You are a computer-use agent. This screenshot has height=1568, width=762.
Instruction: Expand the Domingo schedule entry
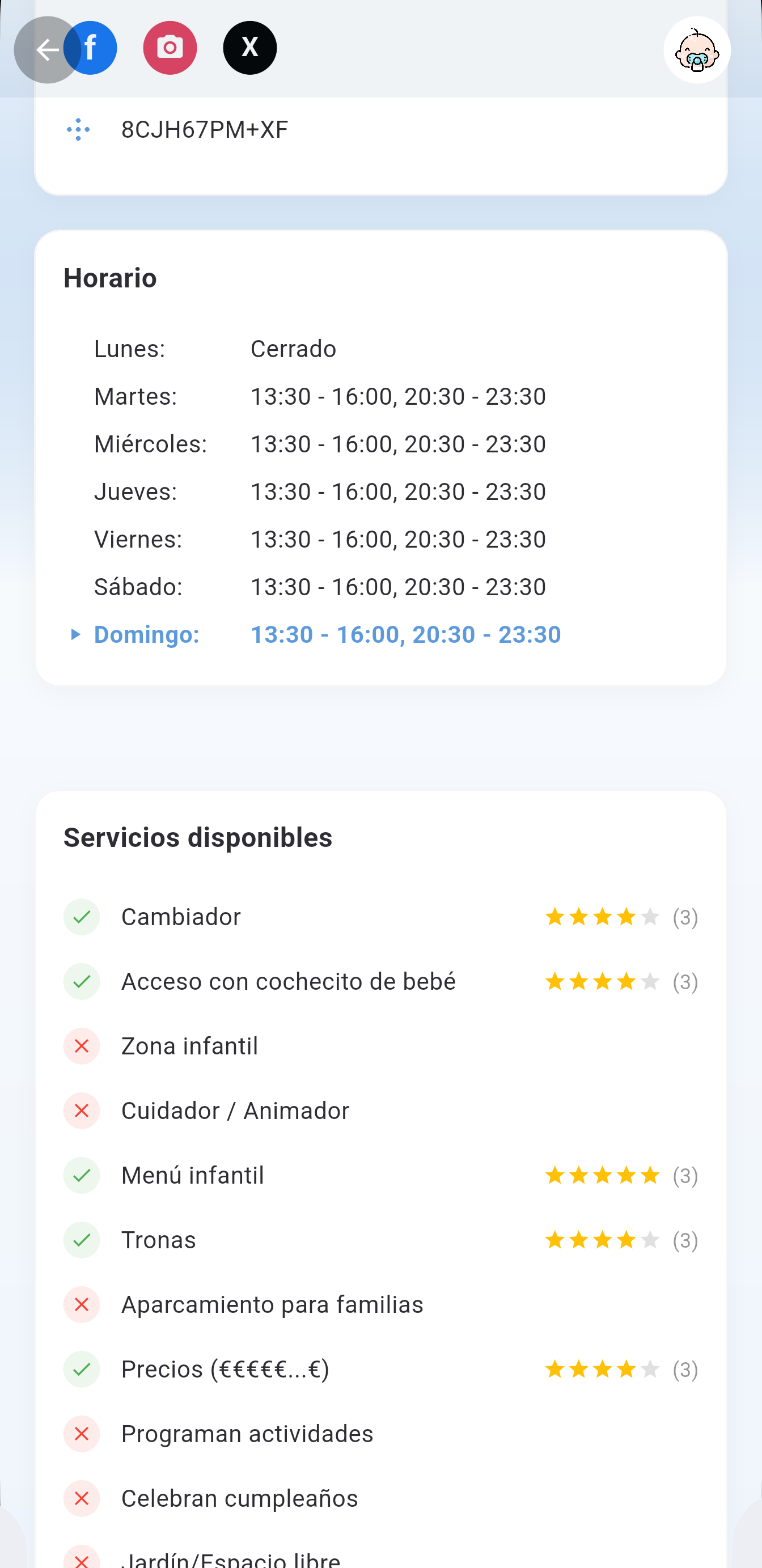[x=77, y=634]
